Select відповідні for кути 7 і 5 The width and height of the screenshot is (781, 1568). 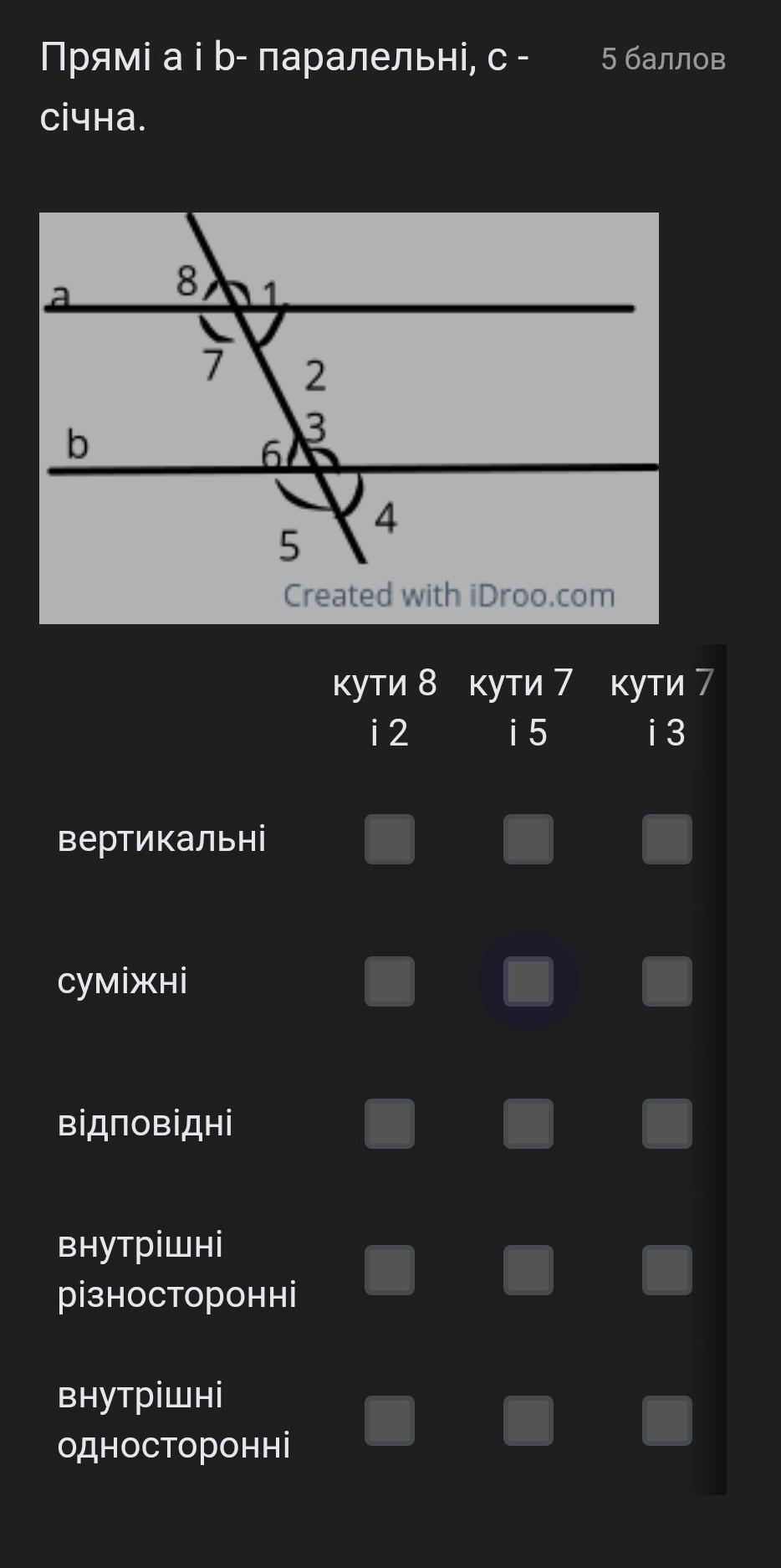pos(528,1124)
